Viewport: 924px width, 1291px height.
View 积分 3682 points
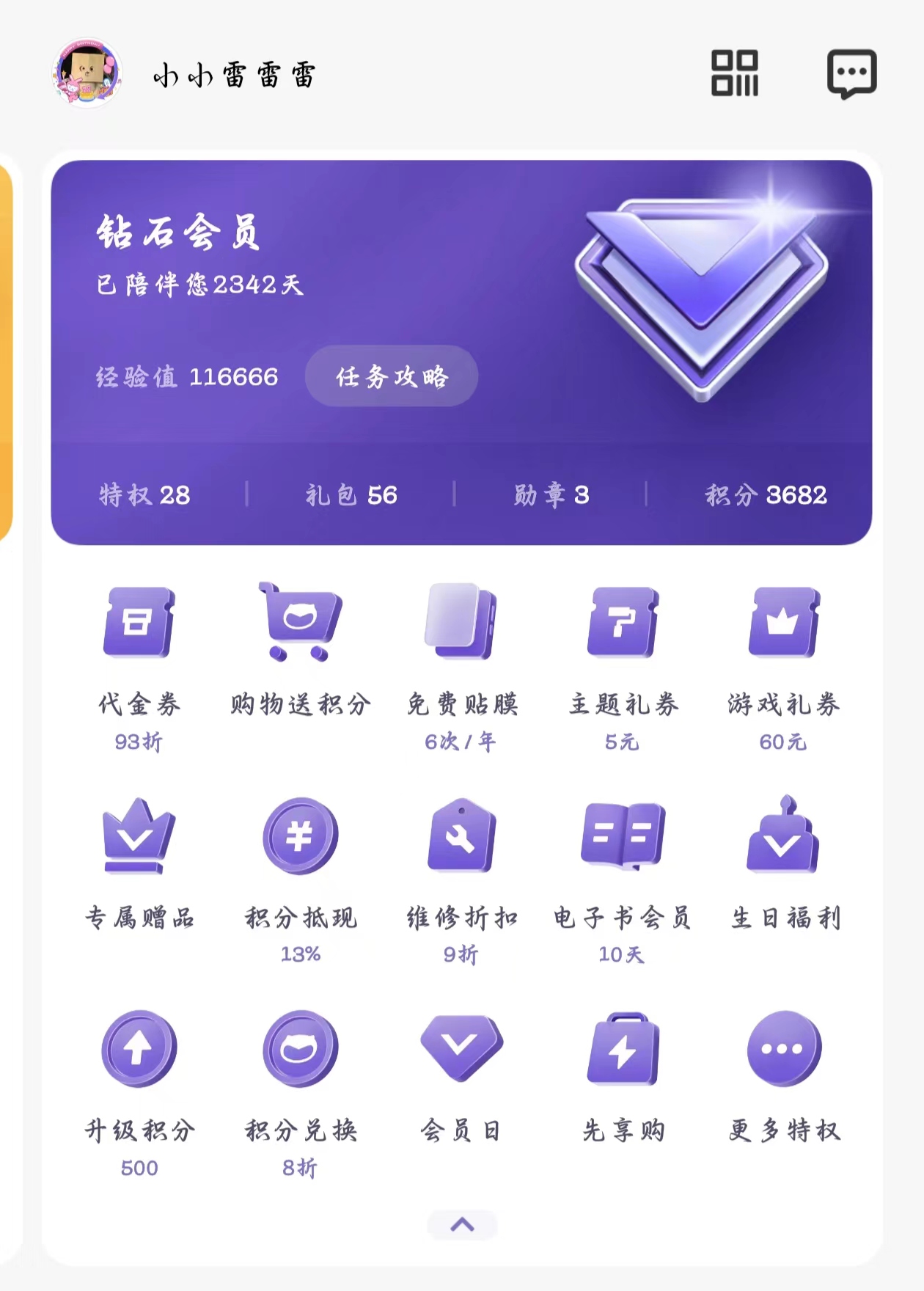pyautogui.click(x=766, y=495)
